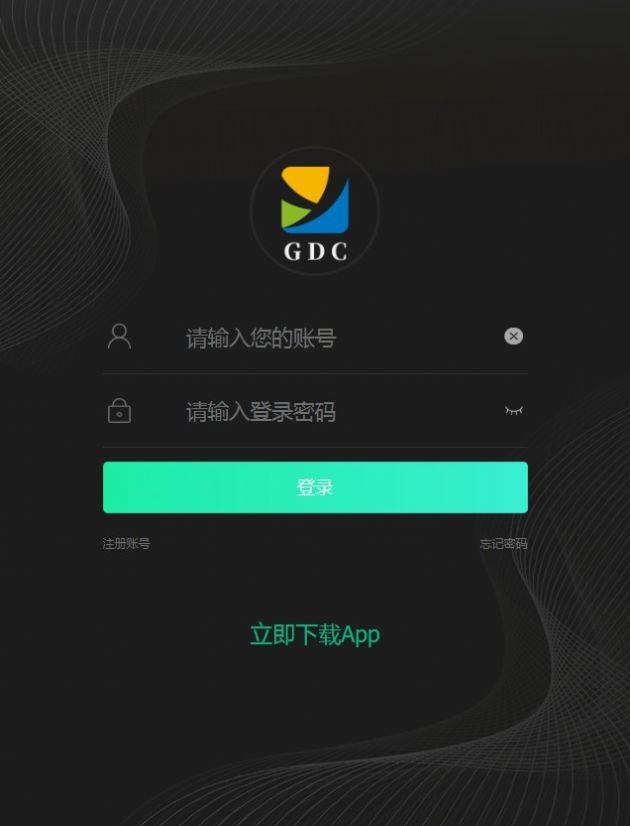The height and width of the screenshot is (826, 630).
Task: Toggle password visibility eye icon
Action: 513,410
